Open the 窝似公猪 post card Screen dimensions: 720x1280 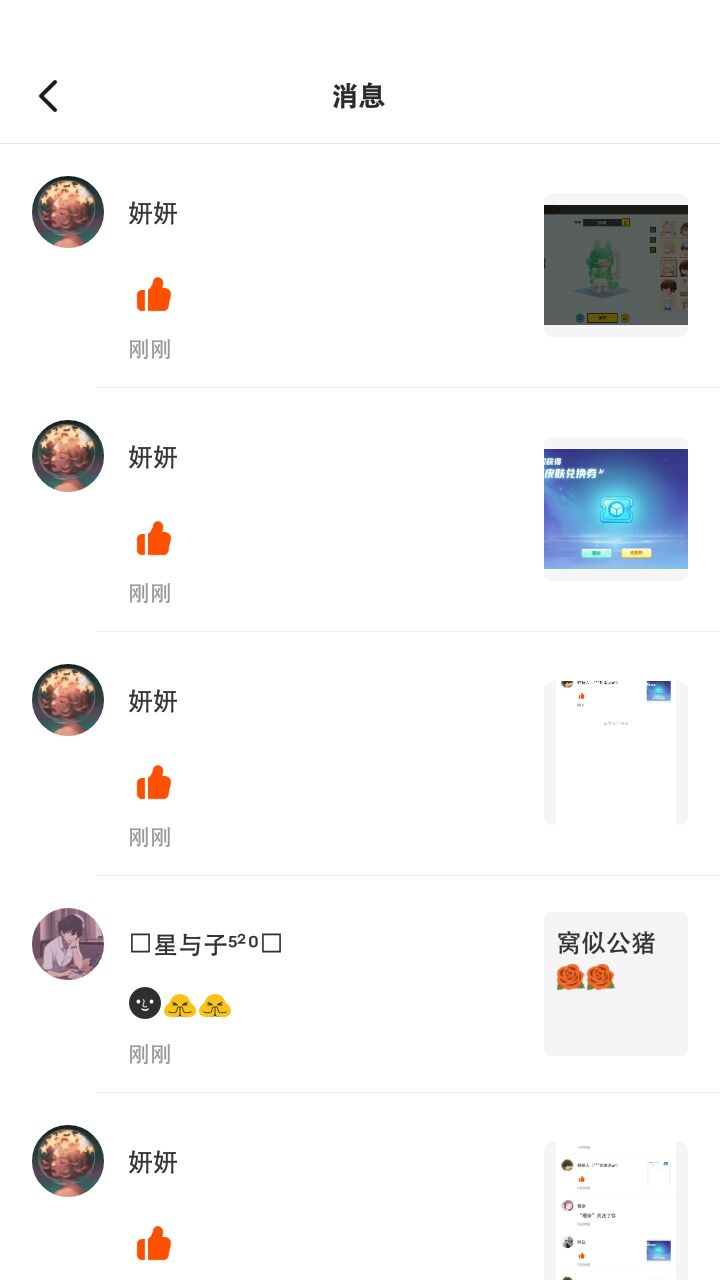coord(616,984)
